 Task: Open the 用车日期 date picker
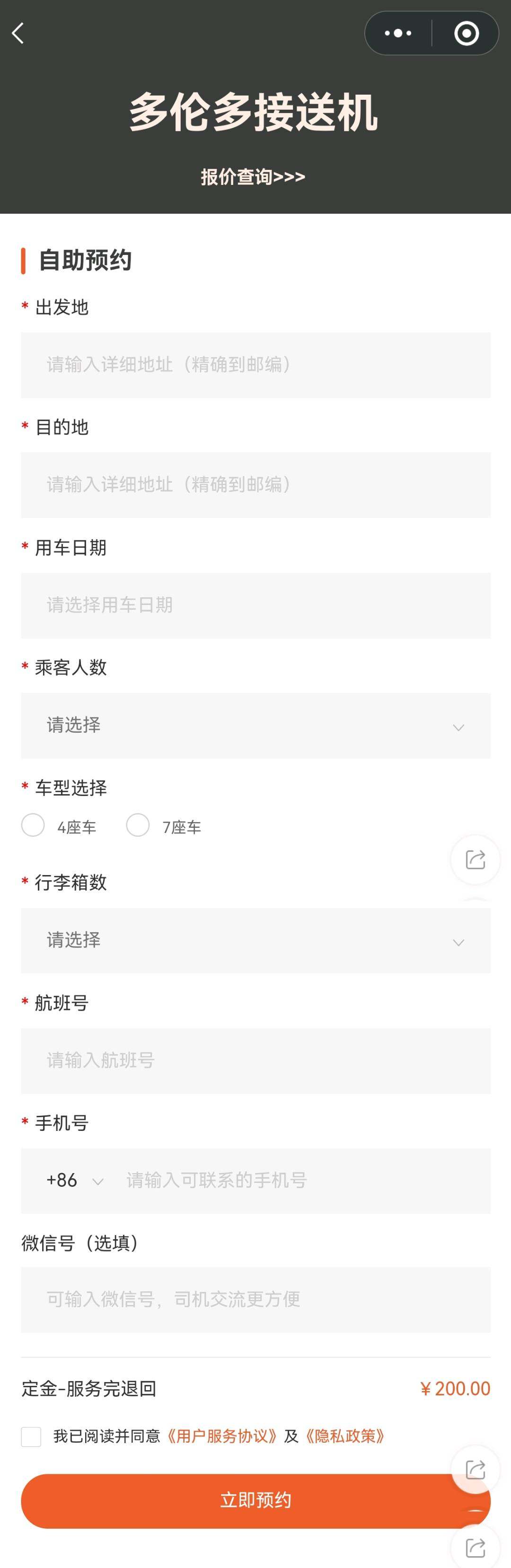[x=256, y=605]
